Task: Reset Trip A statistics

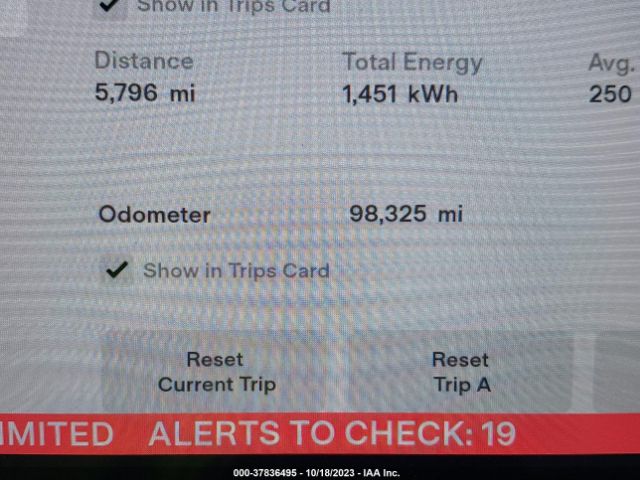Action: click(460, 371)
